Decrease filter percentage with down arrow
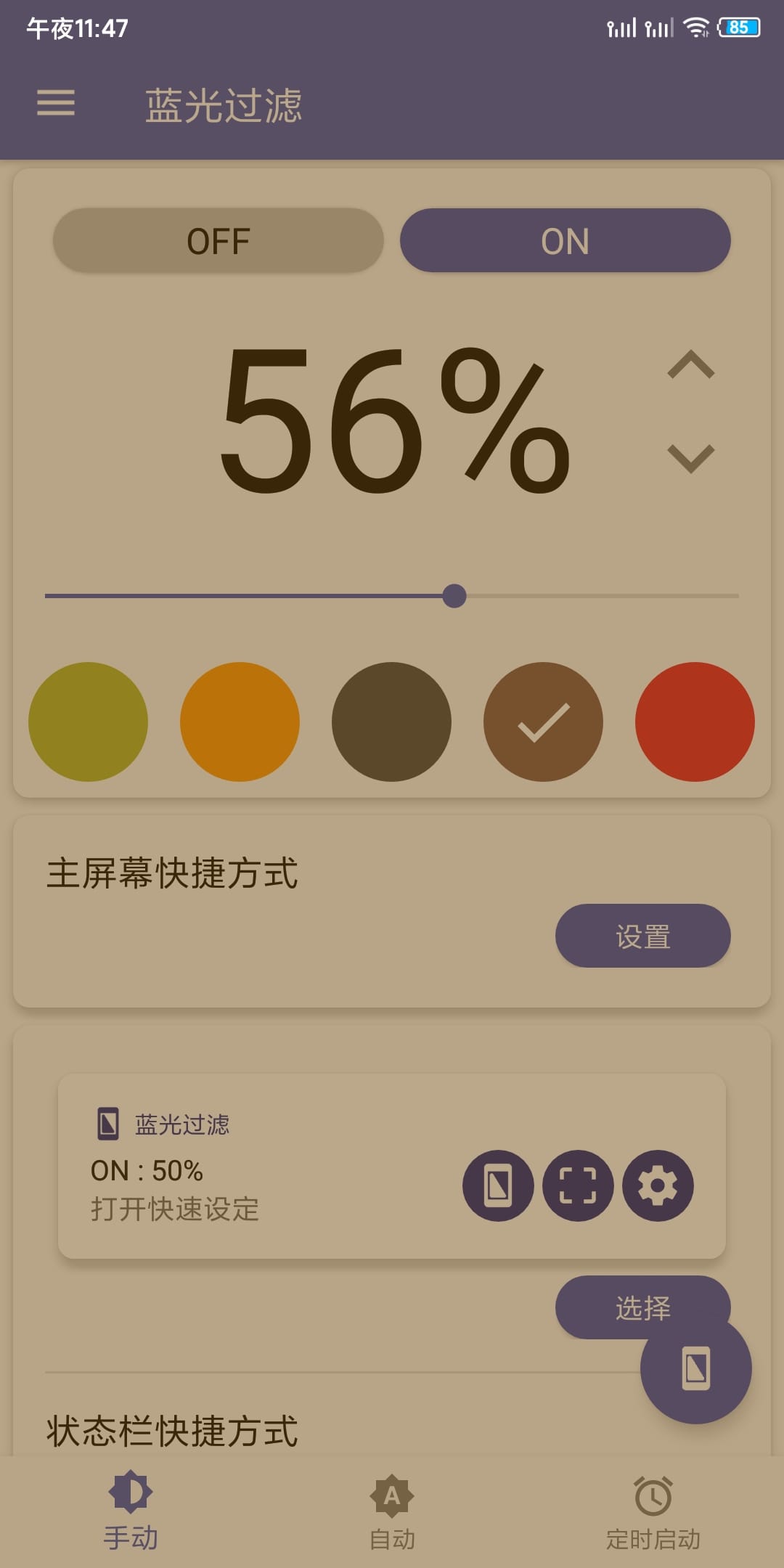784x1568 pixels. pyautogui.click(x=690, y=458)
